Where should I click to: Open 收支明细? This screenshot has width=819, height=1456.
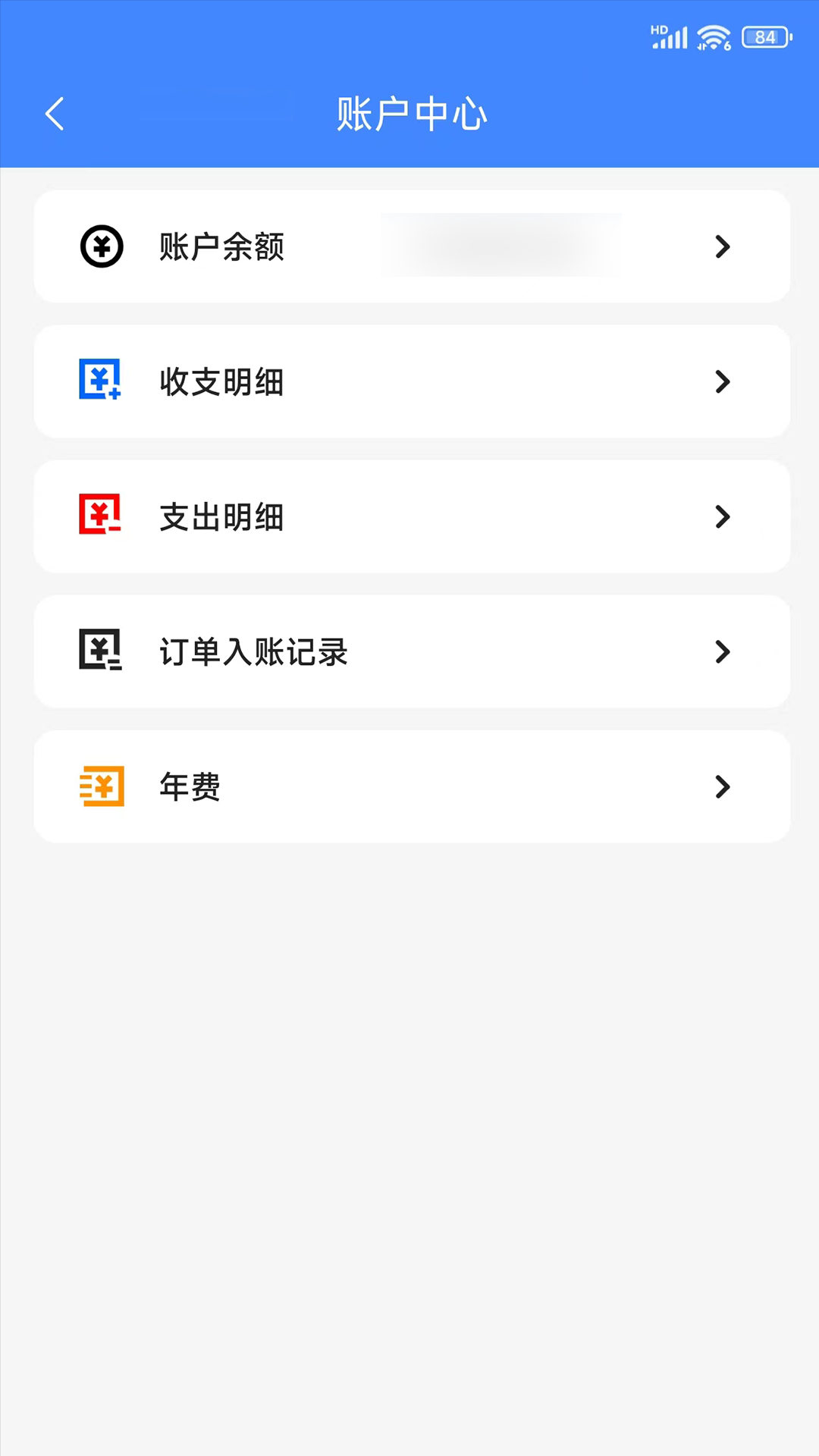(x=412, y=381)
